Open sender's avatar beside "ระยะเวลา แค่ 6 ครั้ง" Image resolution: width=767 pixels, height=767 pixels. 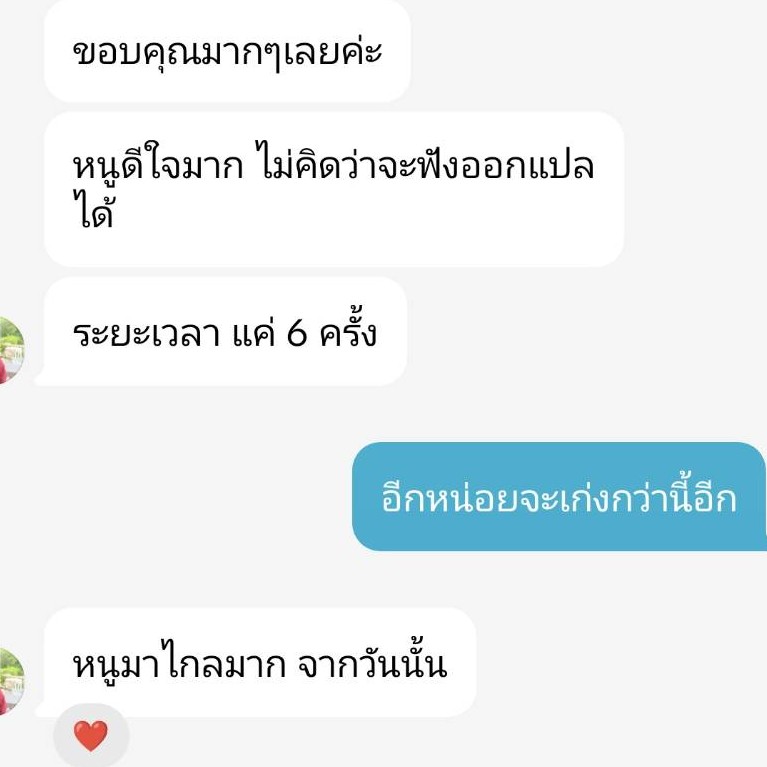coord(9,351)
